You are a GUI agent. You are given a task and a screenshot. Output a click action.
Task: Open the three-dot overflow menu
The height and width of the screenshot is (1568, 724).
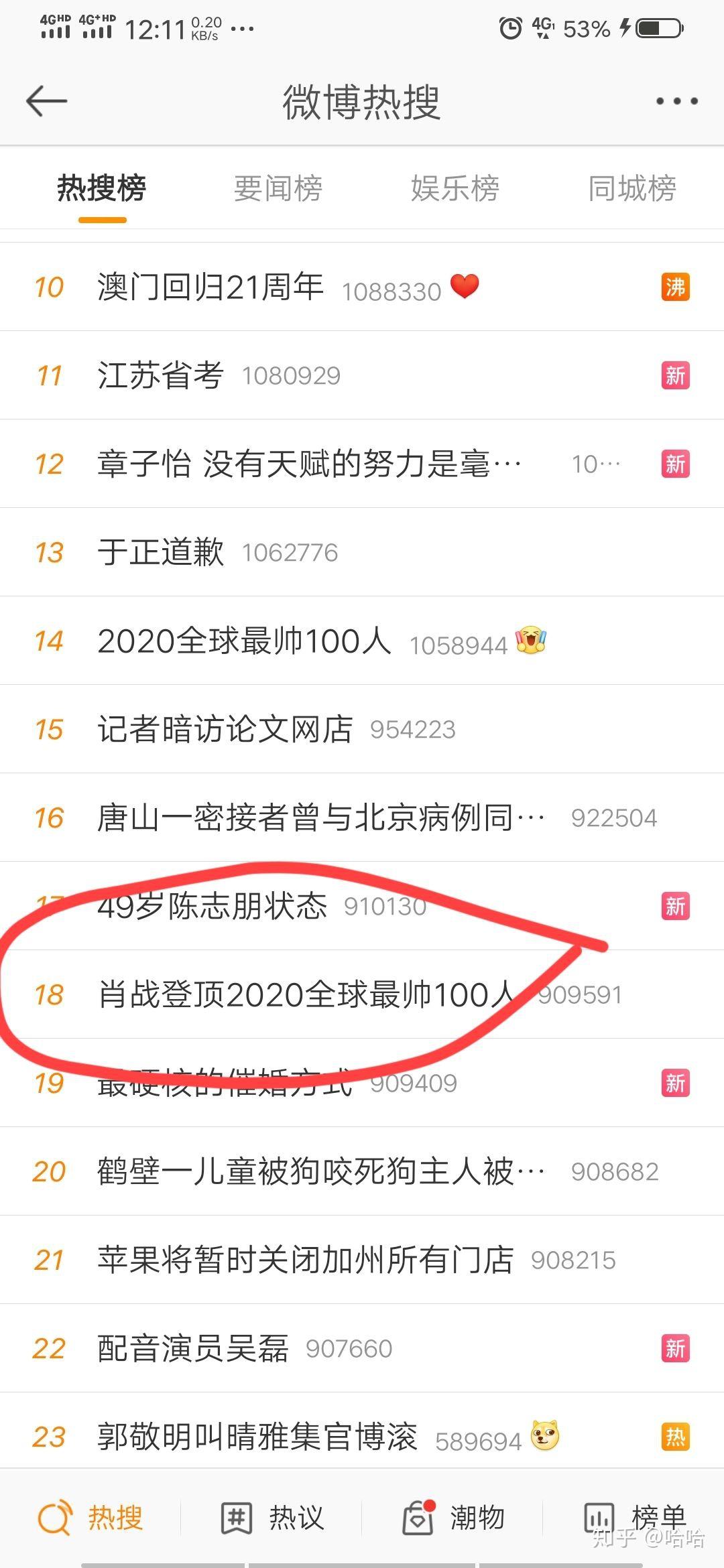[x=676, y=102]
